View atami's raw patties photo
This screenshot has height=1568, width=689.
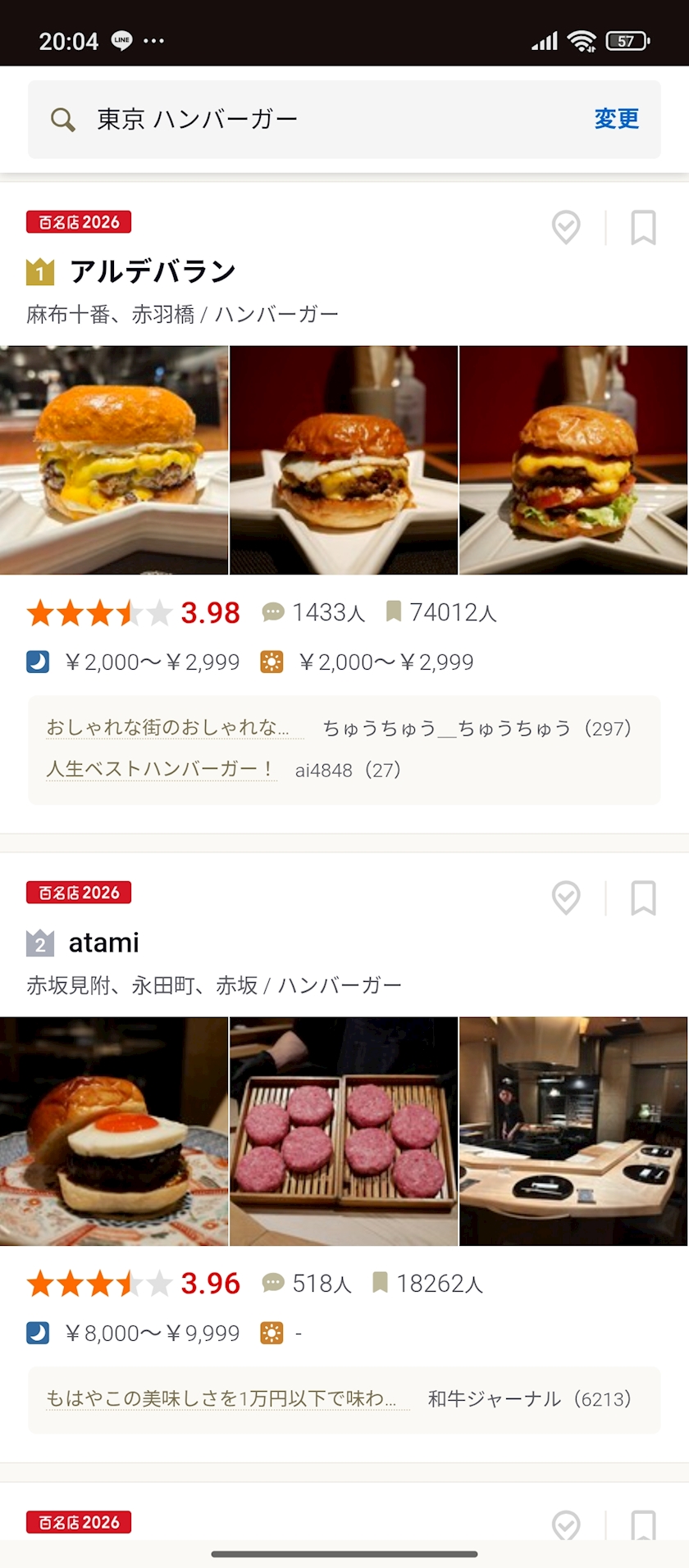[x=344, y=1131]
